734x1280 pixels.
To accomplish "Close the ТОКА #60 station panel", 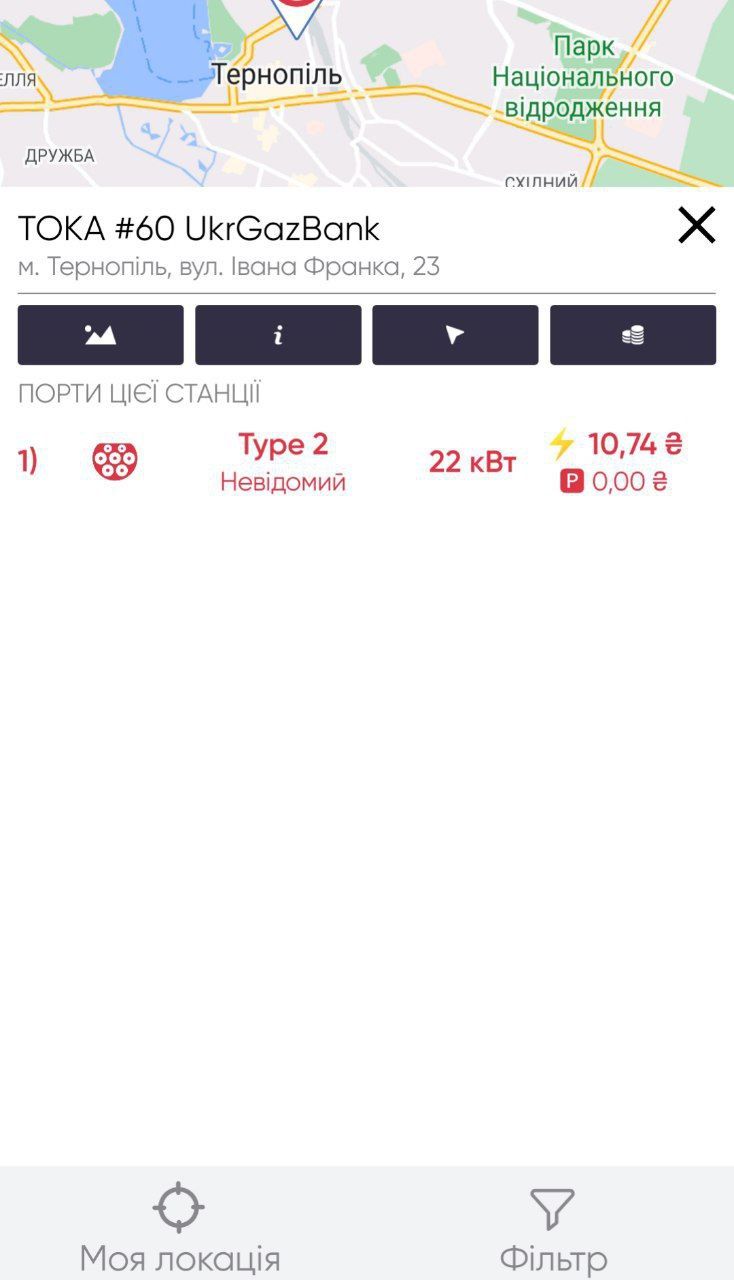I will (696, 226).
